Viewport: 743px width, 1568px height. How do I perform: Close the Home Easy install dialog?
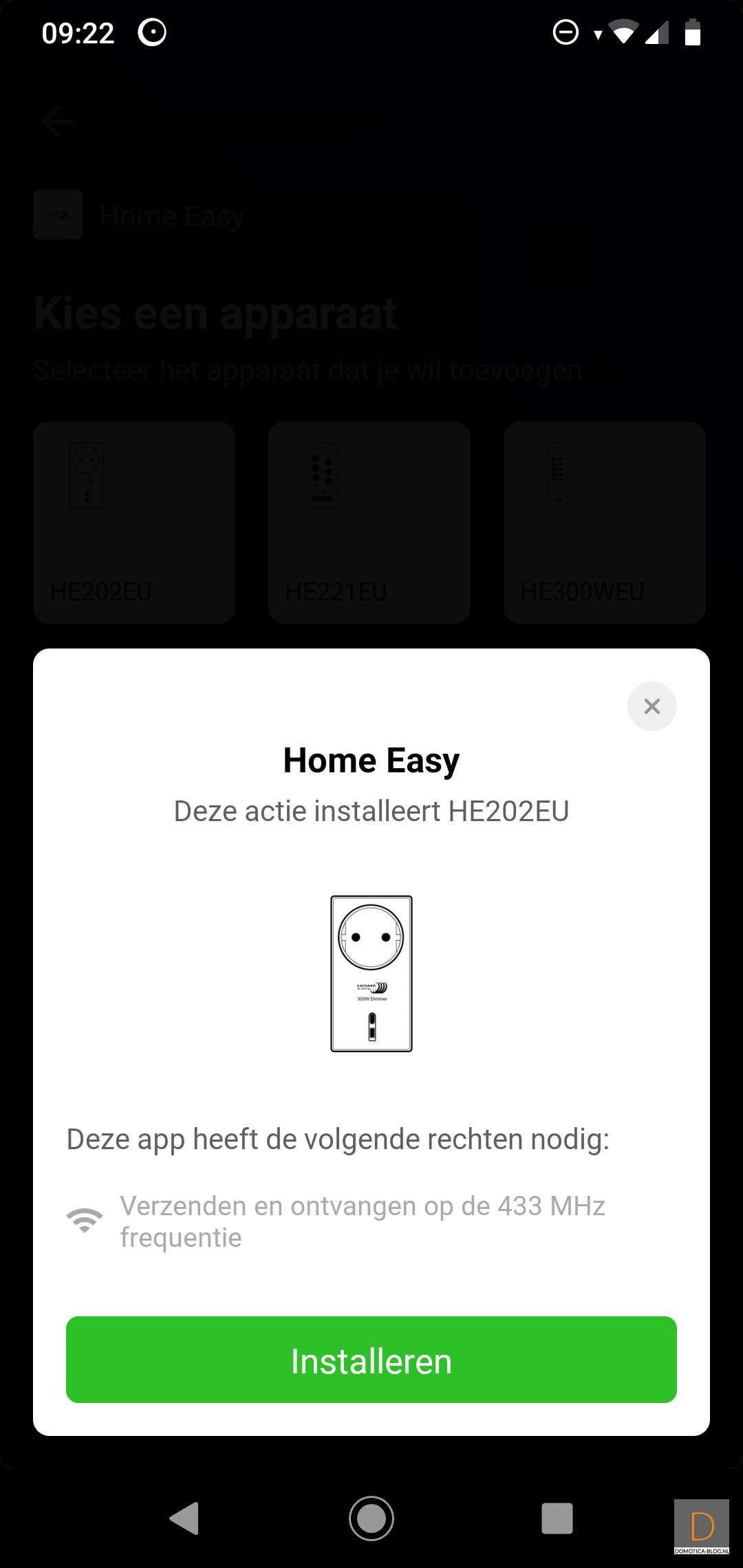click(652, 706)
